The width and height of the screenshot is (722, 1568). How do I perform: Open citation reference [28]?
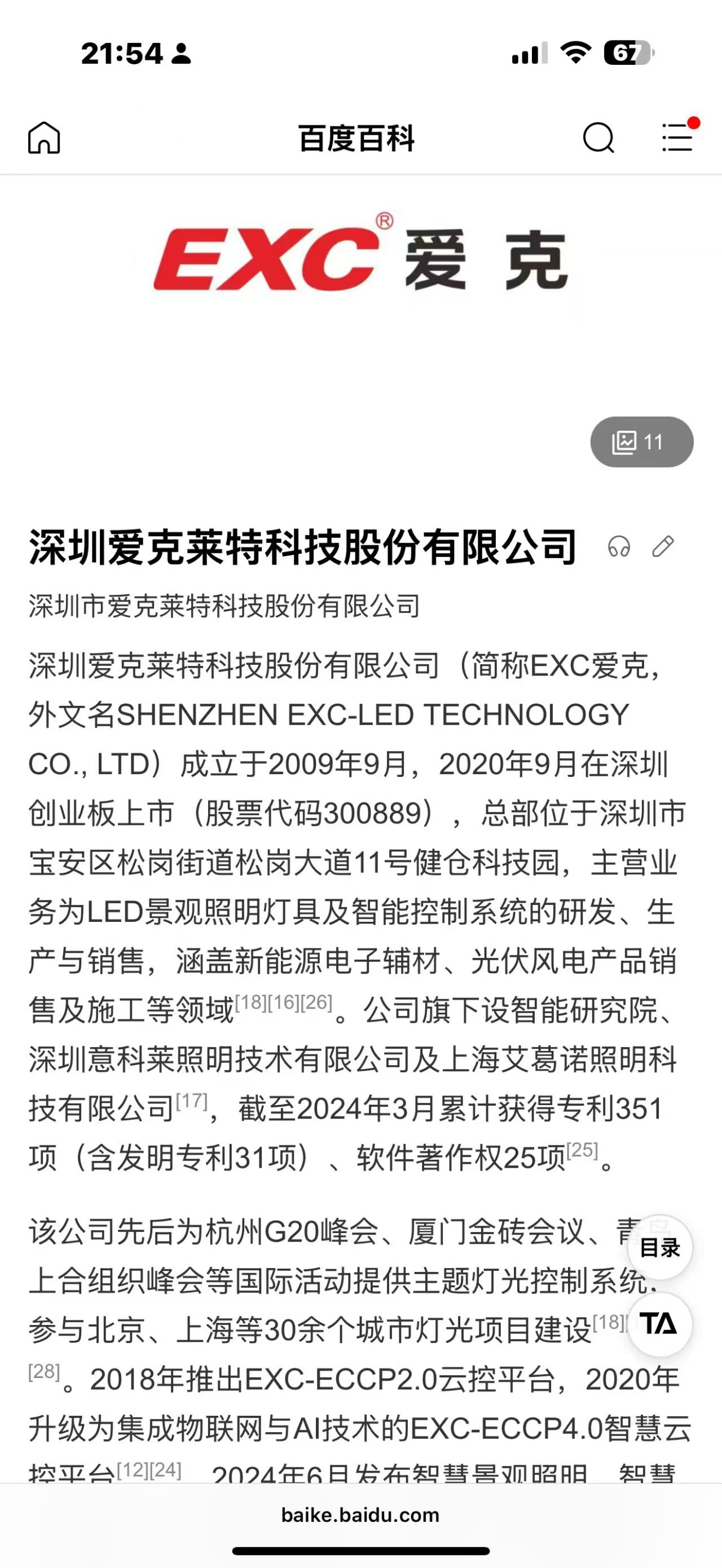pos(44,1371)
